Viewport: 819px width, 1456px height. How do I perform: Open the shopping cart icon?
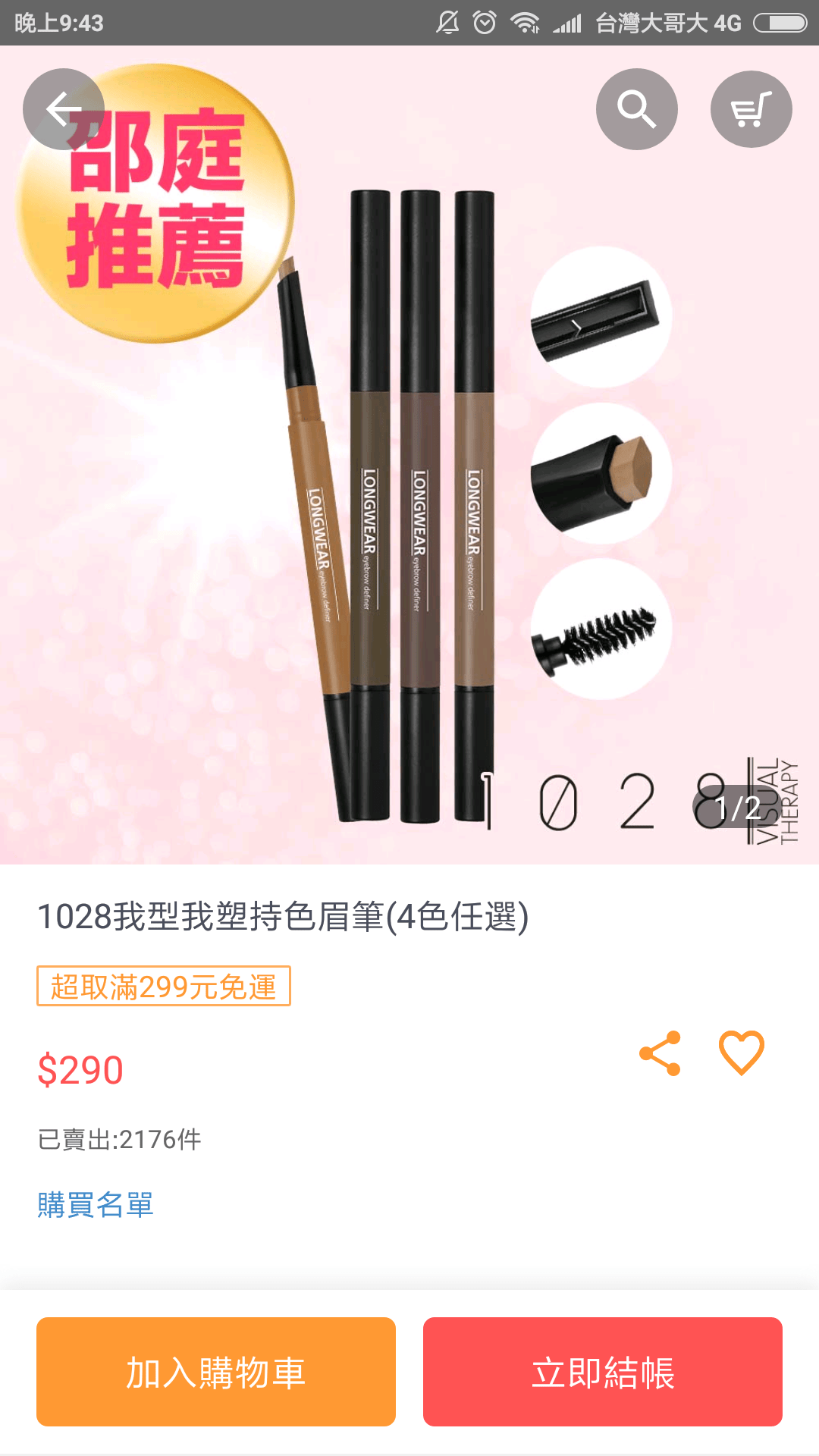click(751, 109)
